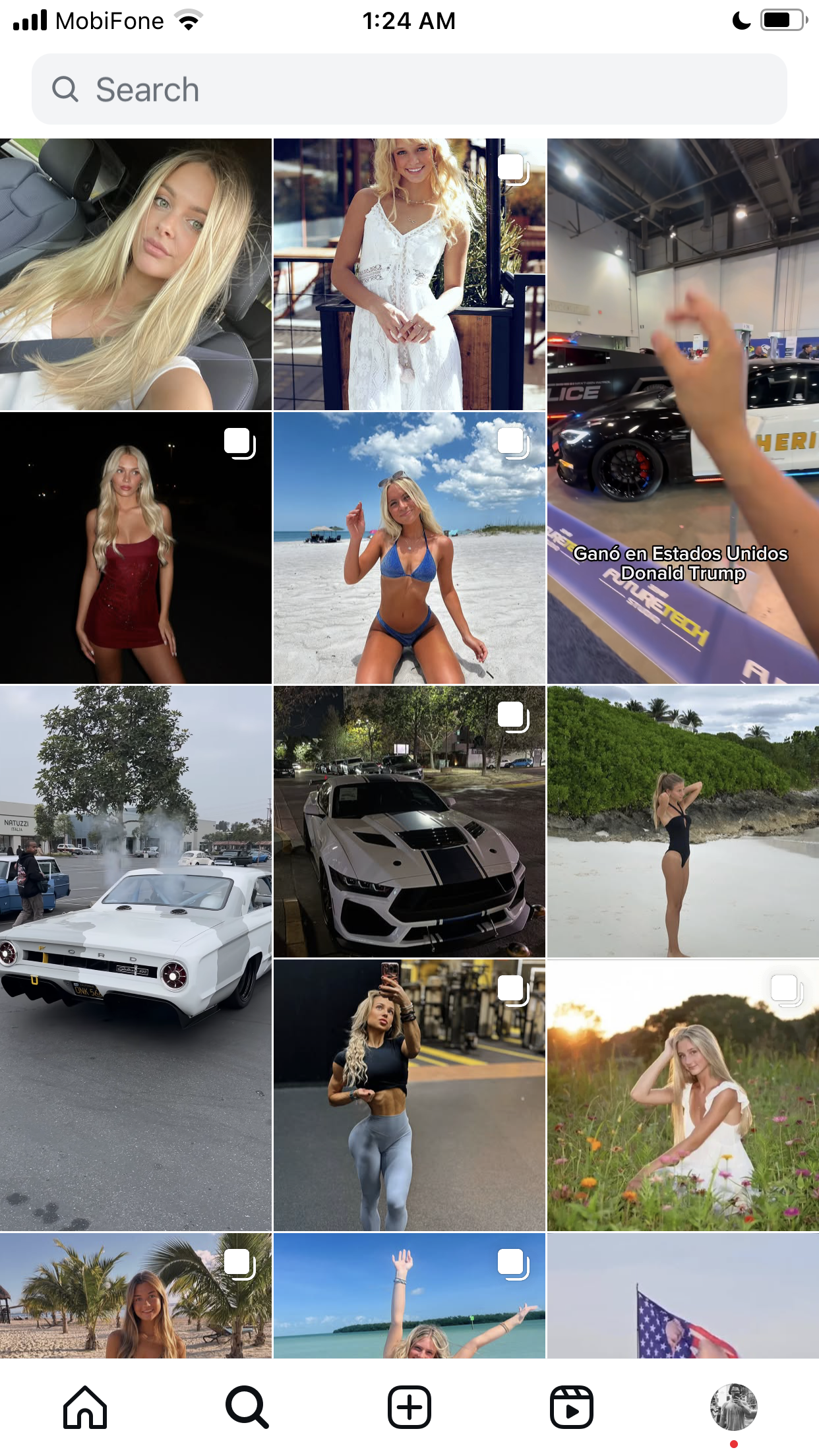
Task: Open your profile from the avatar tab
Action: (x=734, y=1407)
